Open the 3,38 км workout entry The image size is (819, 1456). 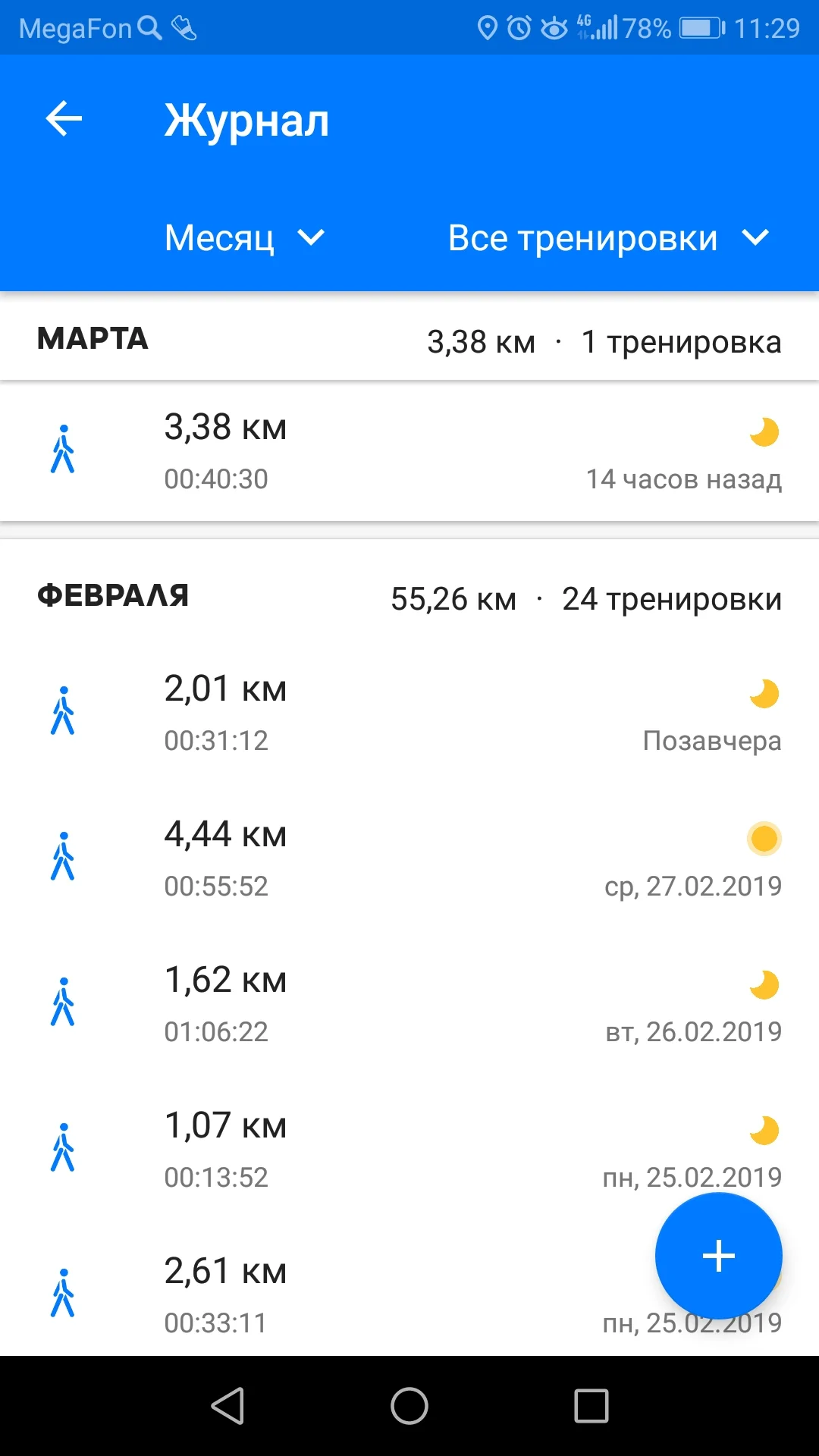point(409,452)
